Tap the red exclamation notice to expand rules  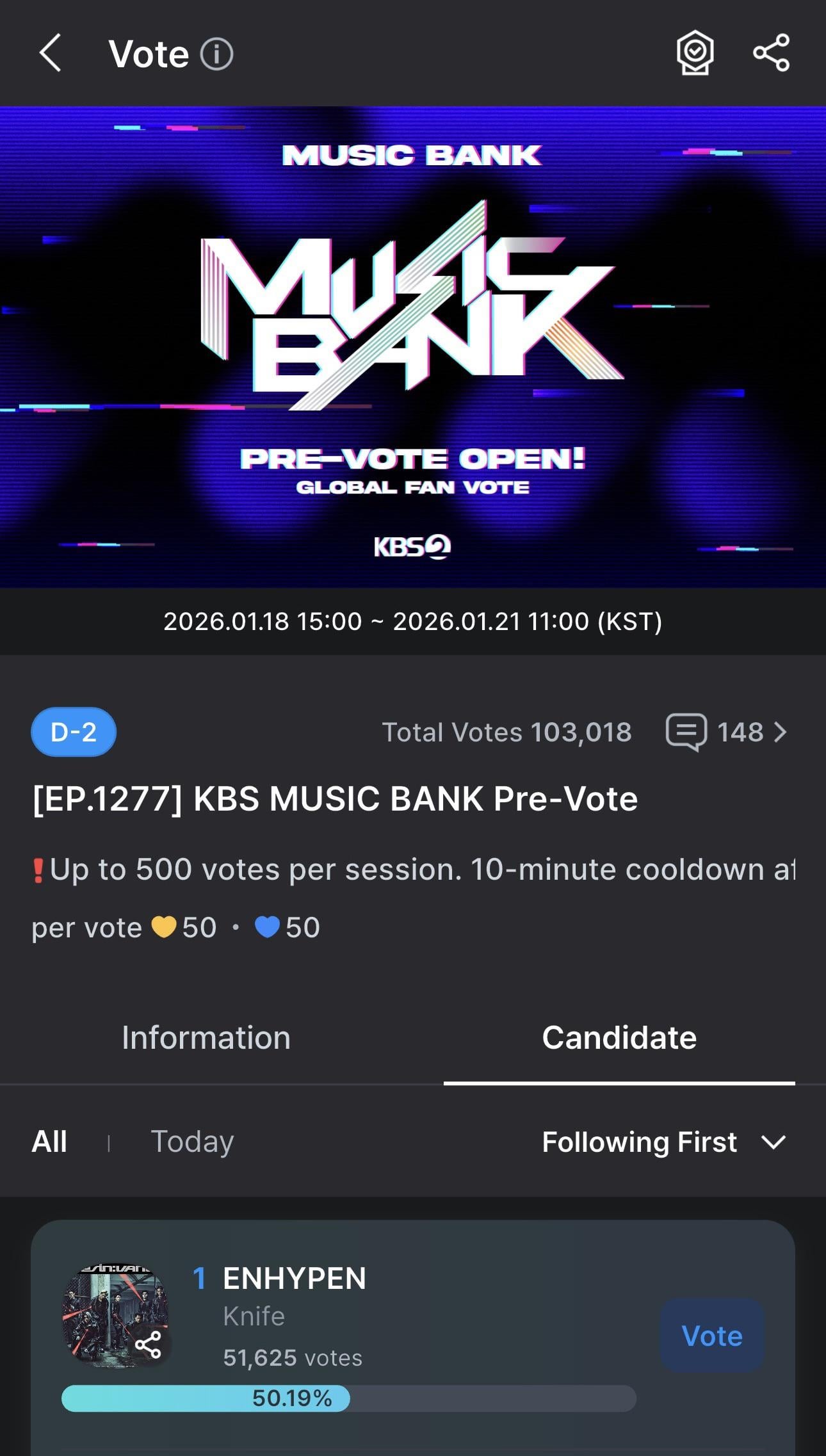pos(40,869)
